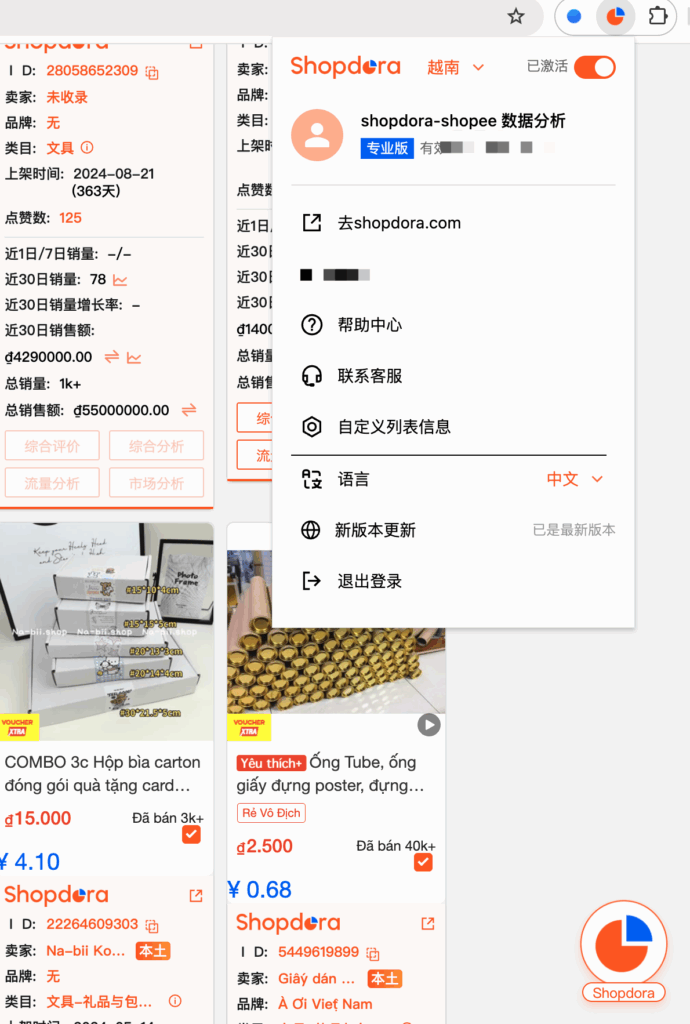Image resolution: width=690 pixels, height=1024 pixels.
Task: Expand the 语言 language dropdown
Action: pyautogui.click(x=575, y=479)
